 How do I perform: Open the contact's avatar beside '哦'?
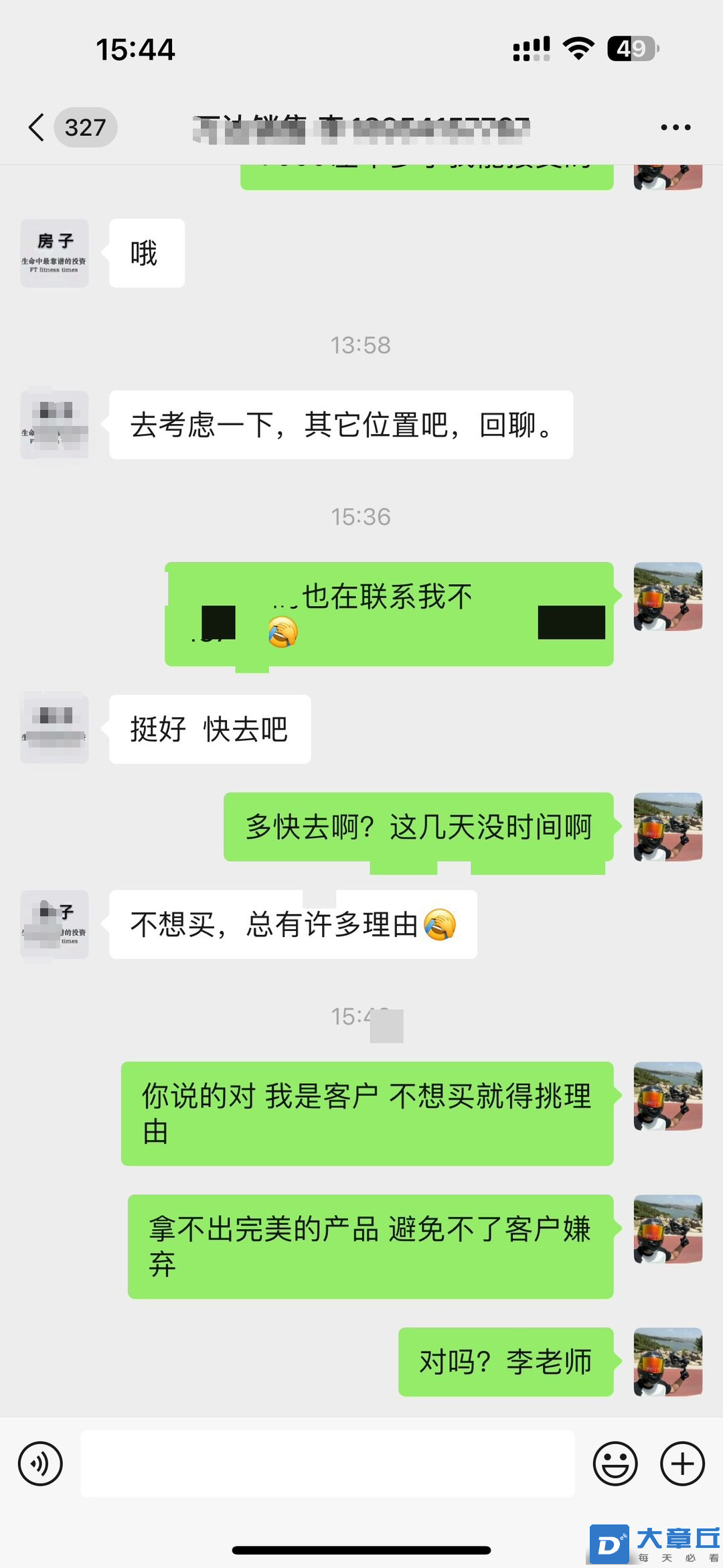pyautogui.click(x=54, y=253)
